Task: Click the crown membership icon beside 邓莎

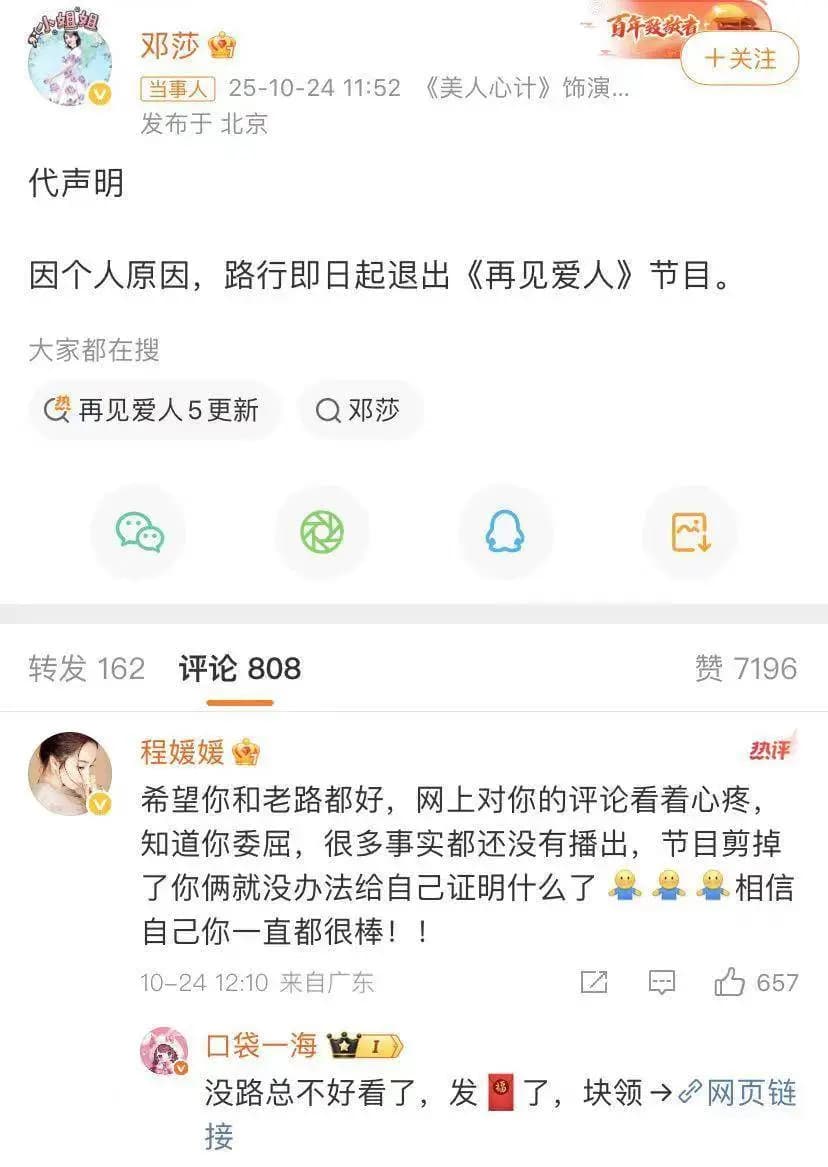Action: [x=222, y=46]
